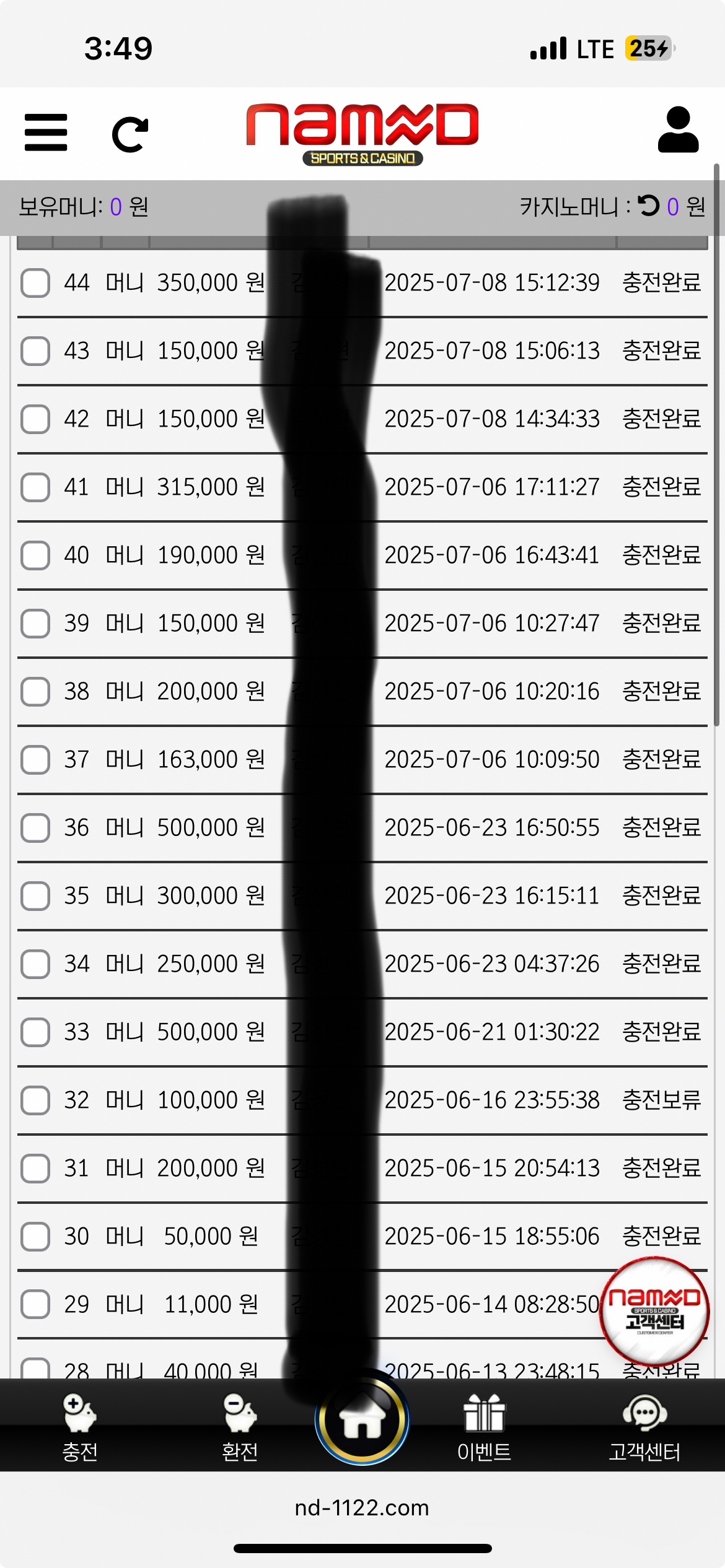Tick the checkbox for row 29

pyautogui.click(x=35, y=1305)
